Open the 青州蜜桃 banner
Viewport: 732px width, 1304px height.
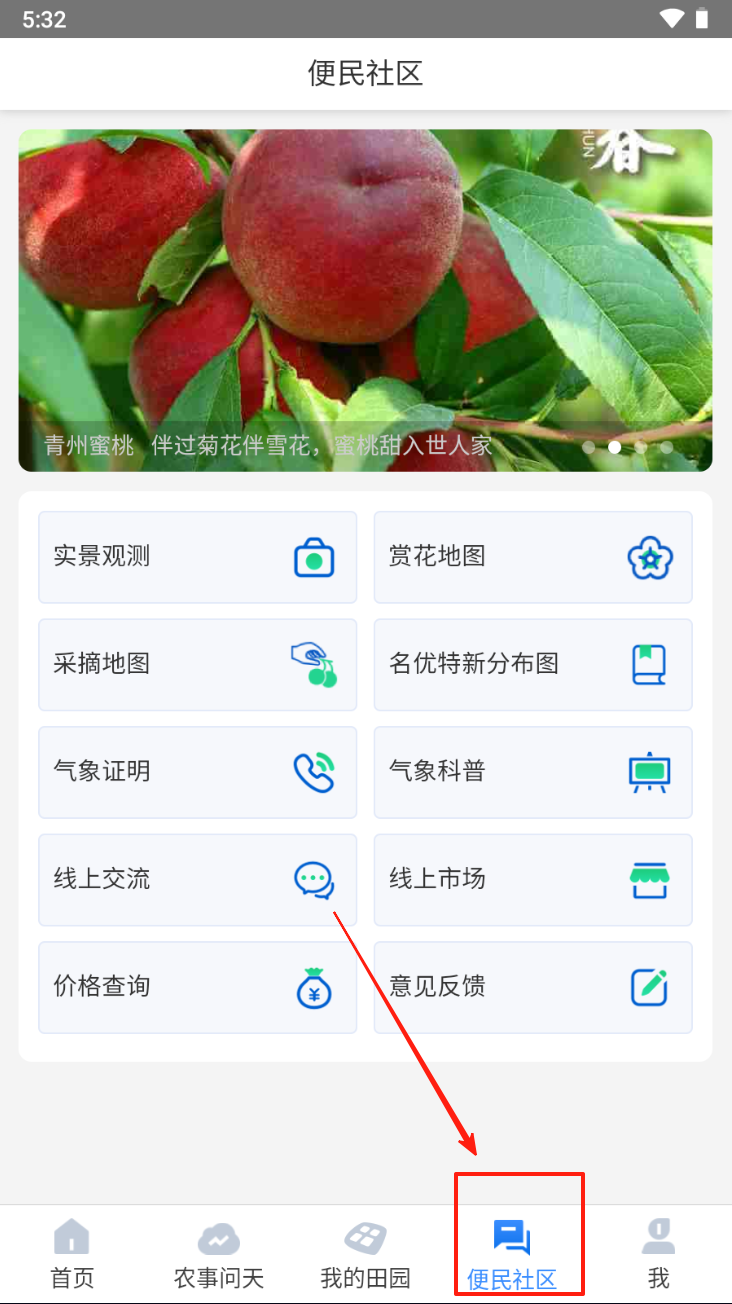pos(365,300)
